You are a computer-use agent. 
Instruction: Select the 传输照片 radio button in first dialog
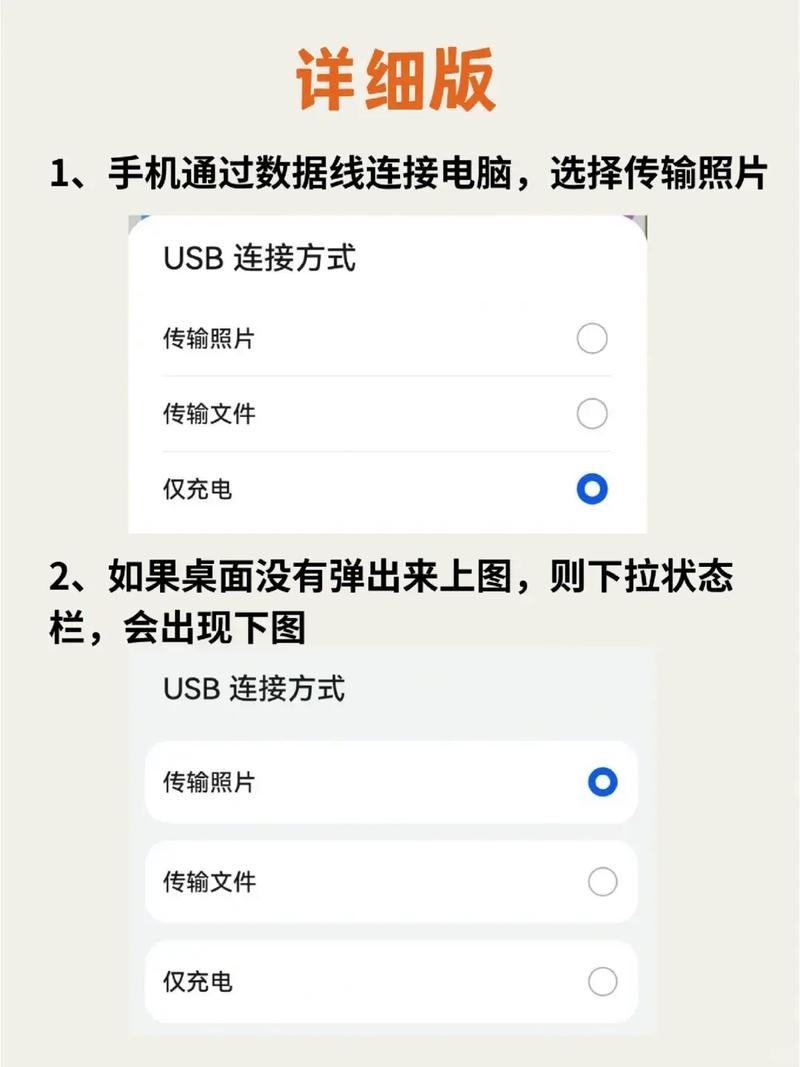(x=590, y=339)
